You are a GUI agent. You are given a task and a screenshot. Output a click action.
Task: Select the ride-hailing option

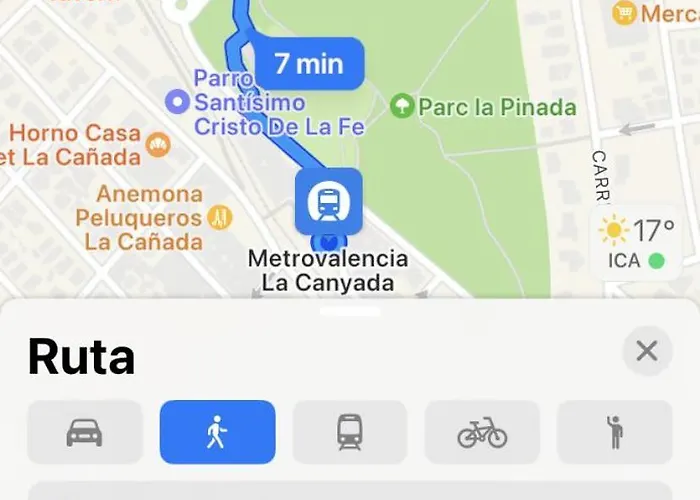614,432
